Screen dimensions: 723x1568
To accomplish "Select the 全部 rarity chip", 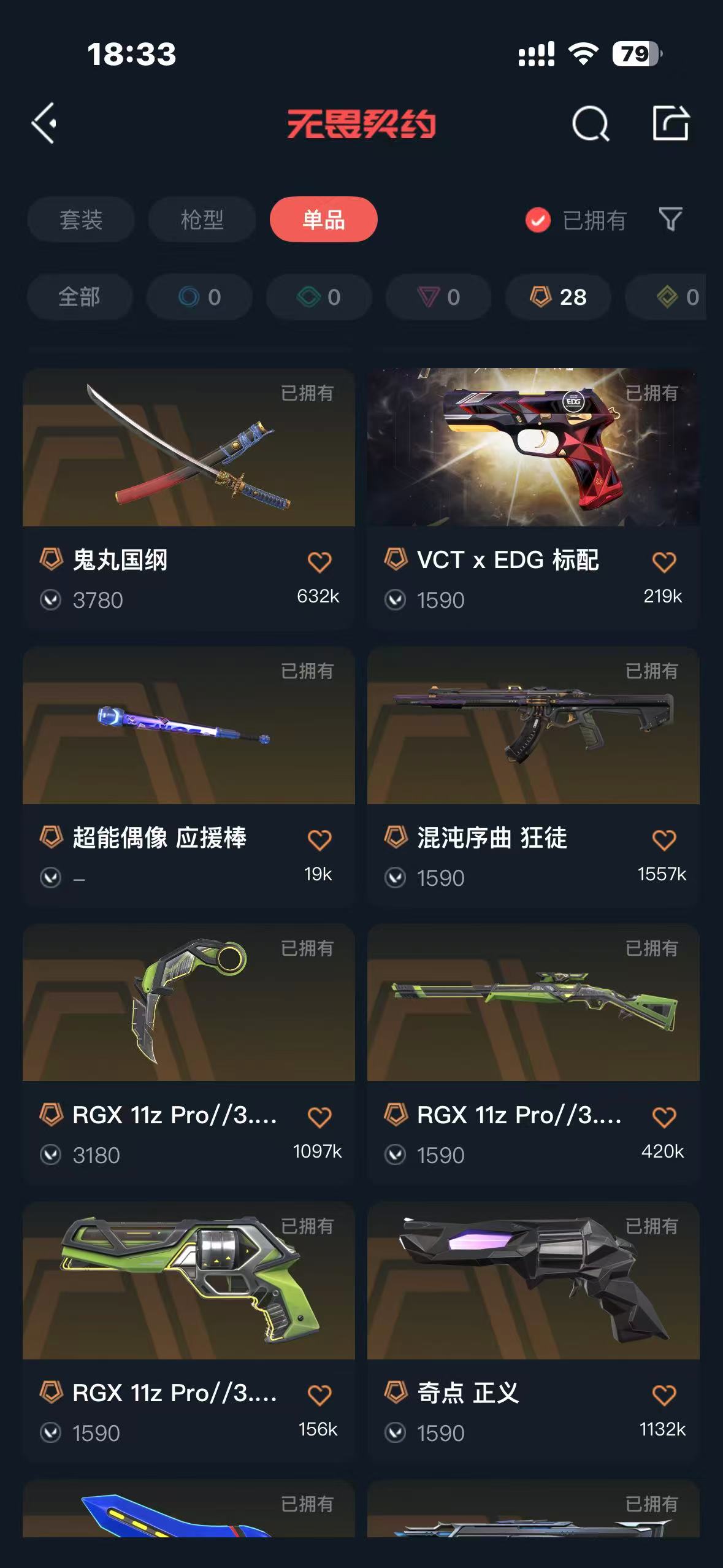I will click(79, 297).
